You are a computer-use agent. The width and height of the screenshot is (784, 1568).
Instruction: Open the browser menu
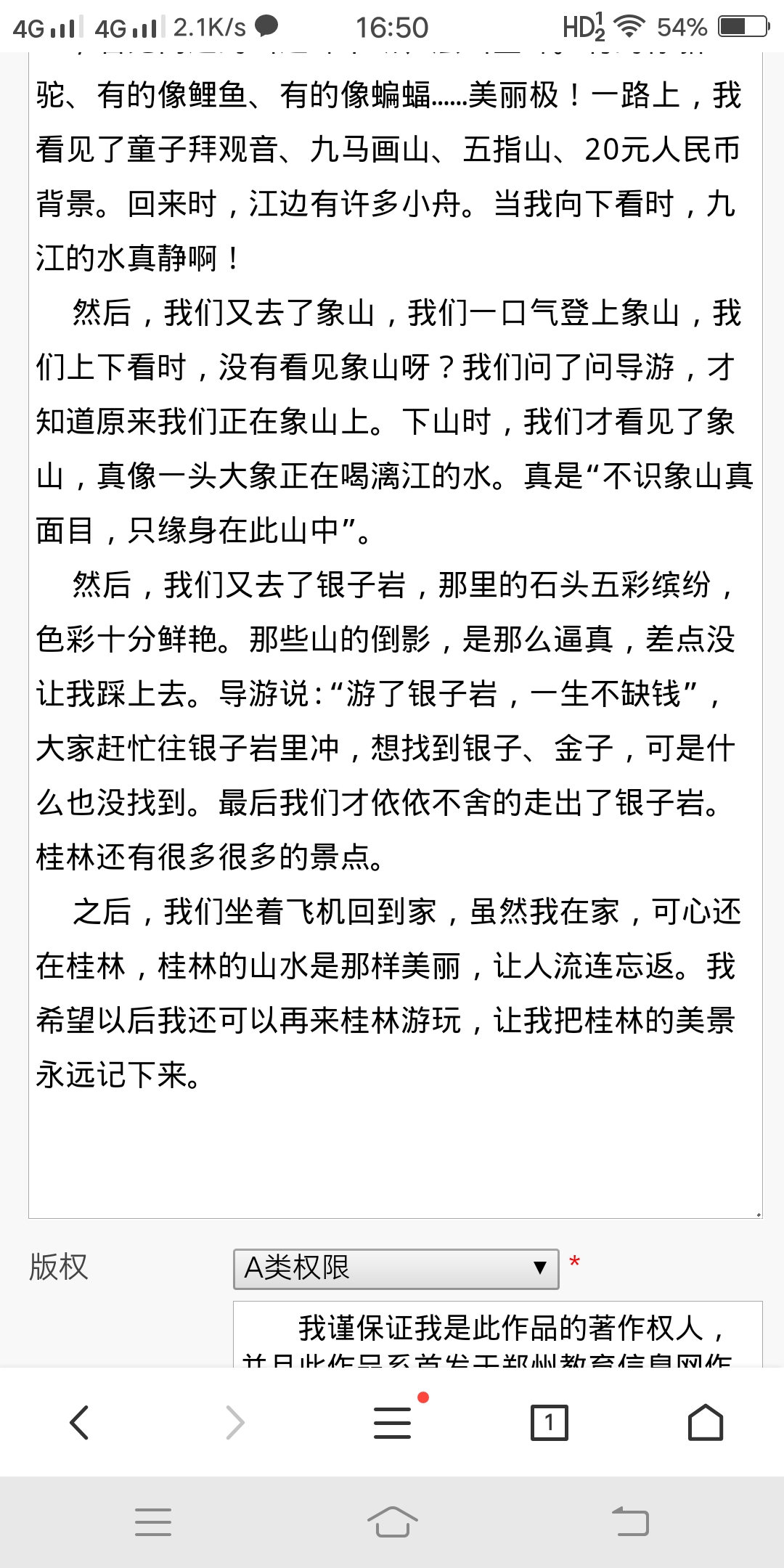click(x=393, y=1422)
